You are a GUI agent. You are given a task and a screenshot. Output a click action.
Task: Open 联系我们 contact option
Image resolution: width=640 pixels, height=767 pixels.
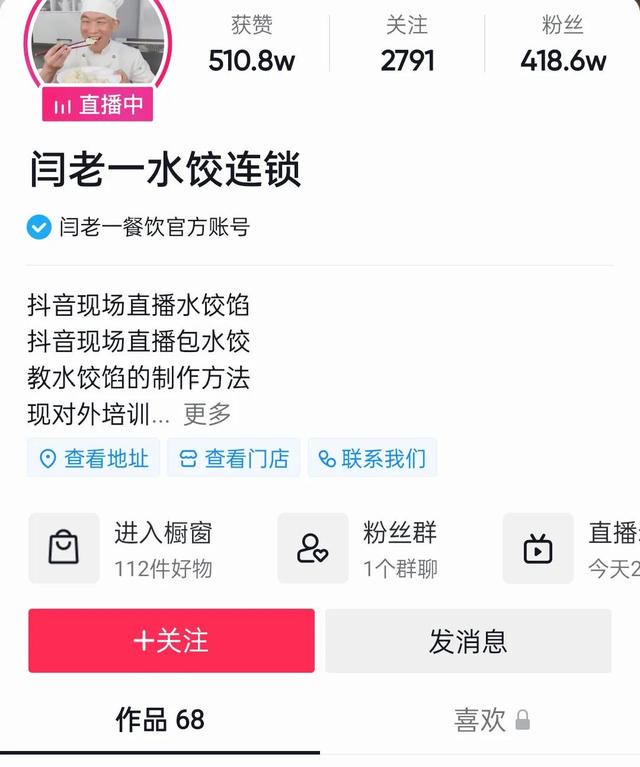click(372, 458)
